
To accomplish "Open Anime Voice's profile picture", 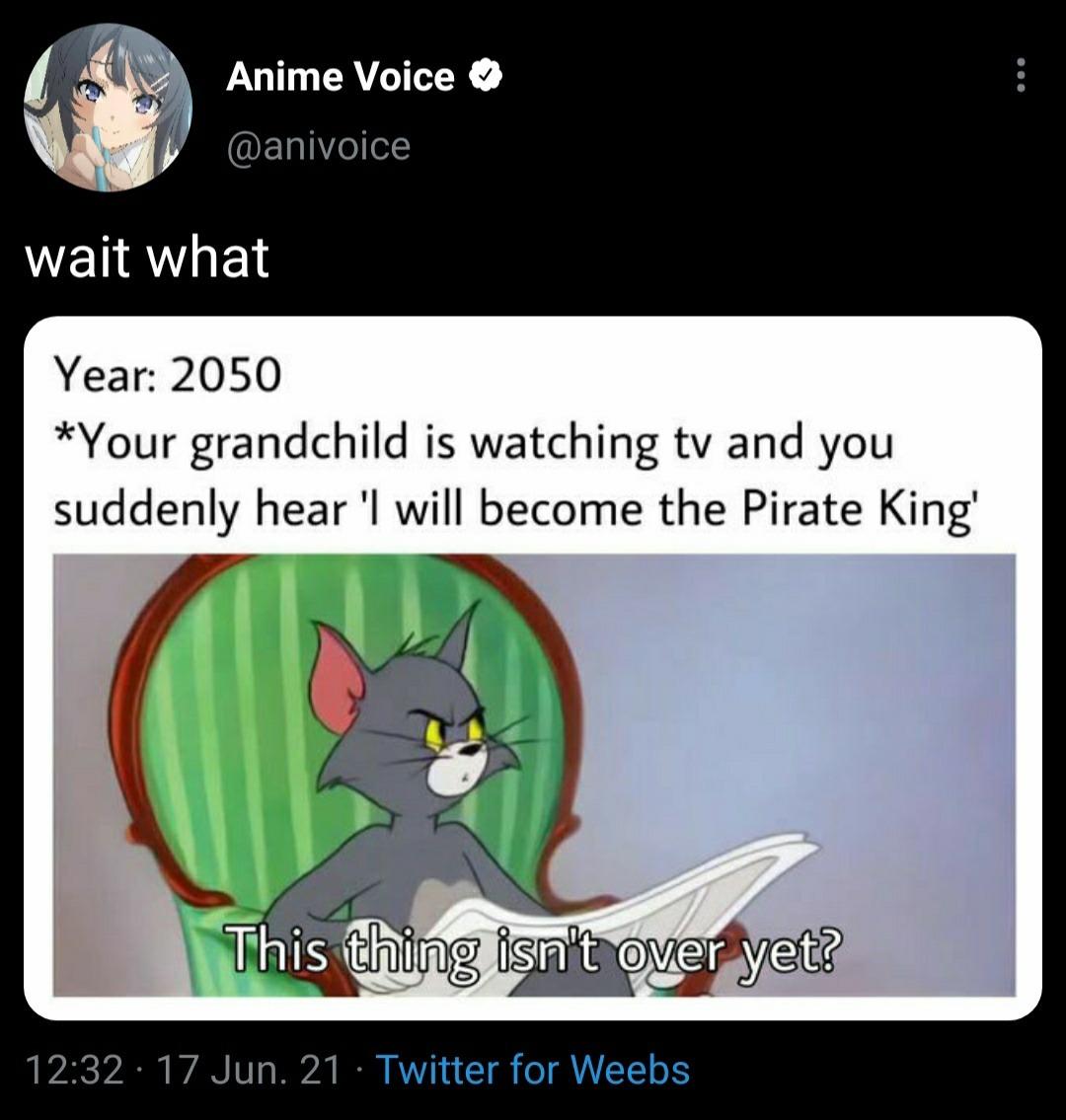I will click(107, 107).
